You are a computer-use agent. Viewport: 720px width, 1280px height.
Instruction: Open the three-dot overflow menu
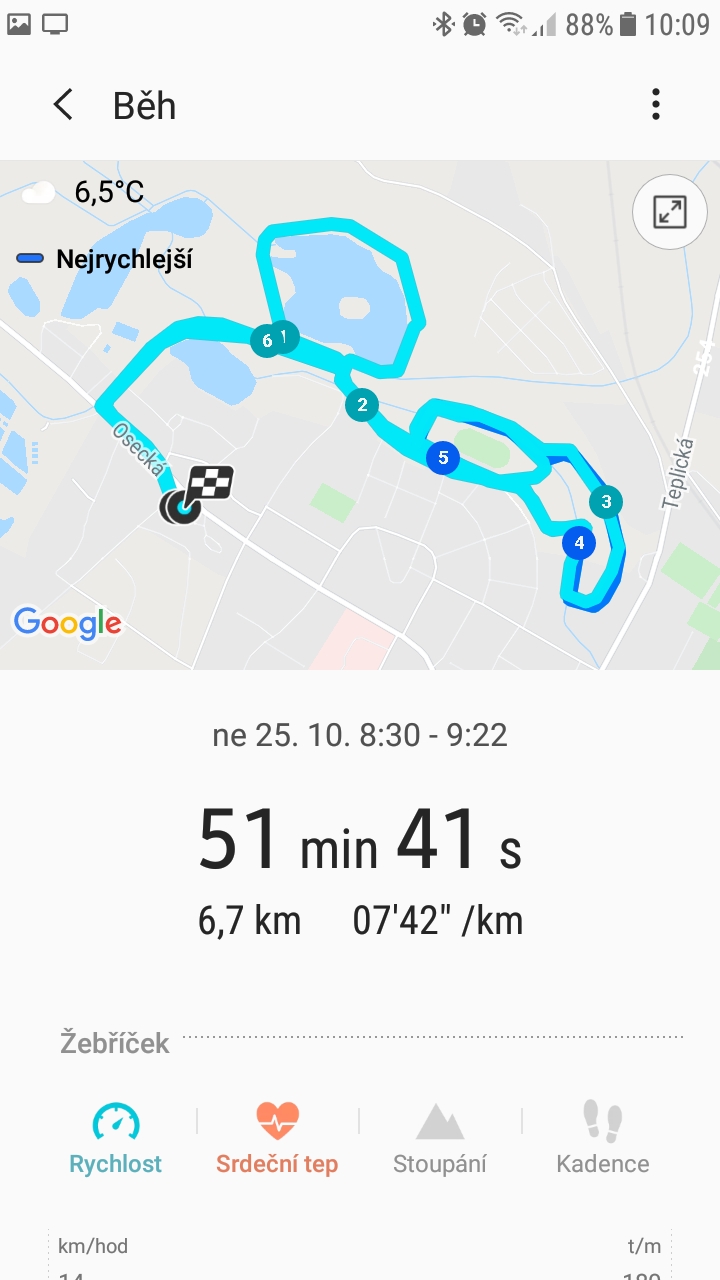click(x=656, y=105)
